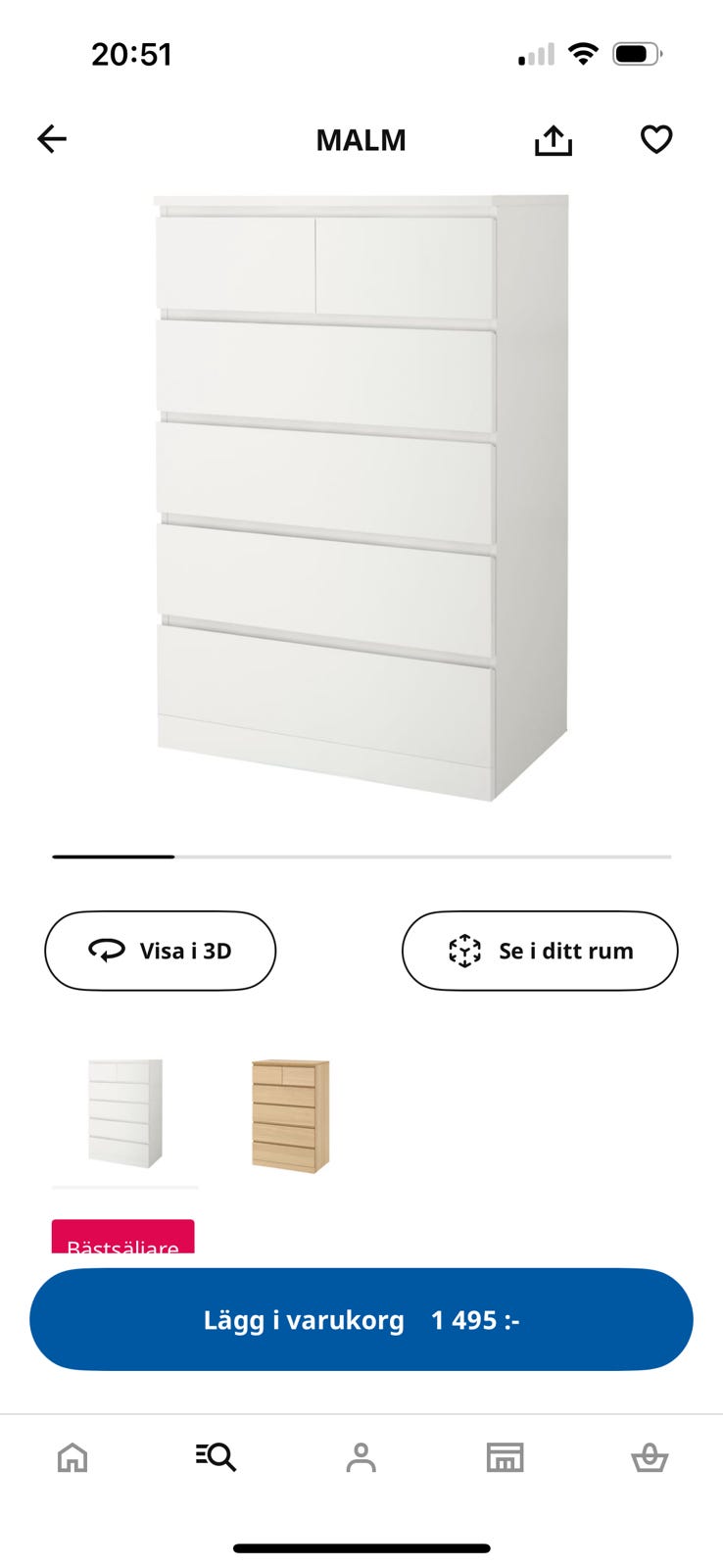Go back using the arrow
Screen dimensions: 723x1568
click(x=52, y=139)
